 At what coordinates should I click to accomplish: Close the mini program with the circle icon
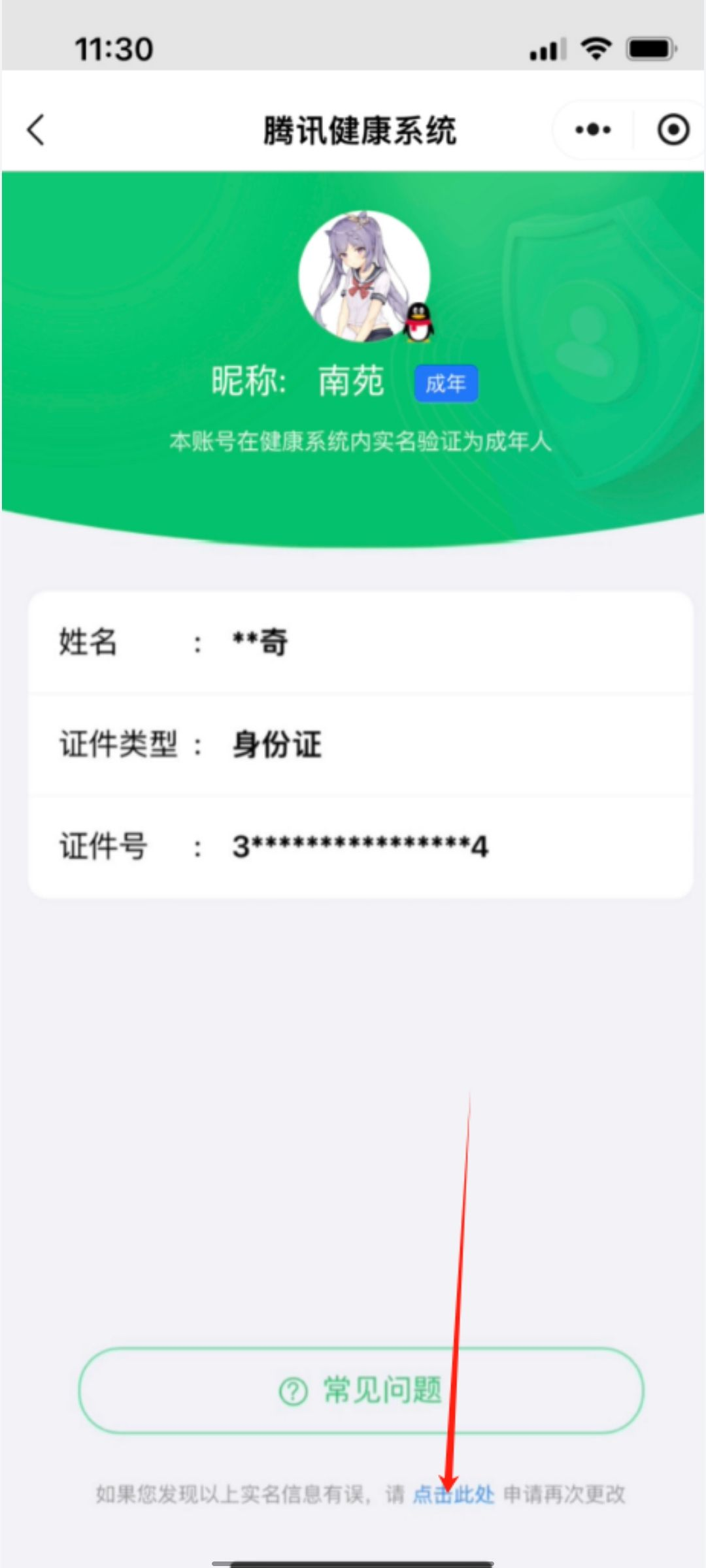pos(673,130)
